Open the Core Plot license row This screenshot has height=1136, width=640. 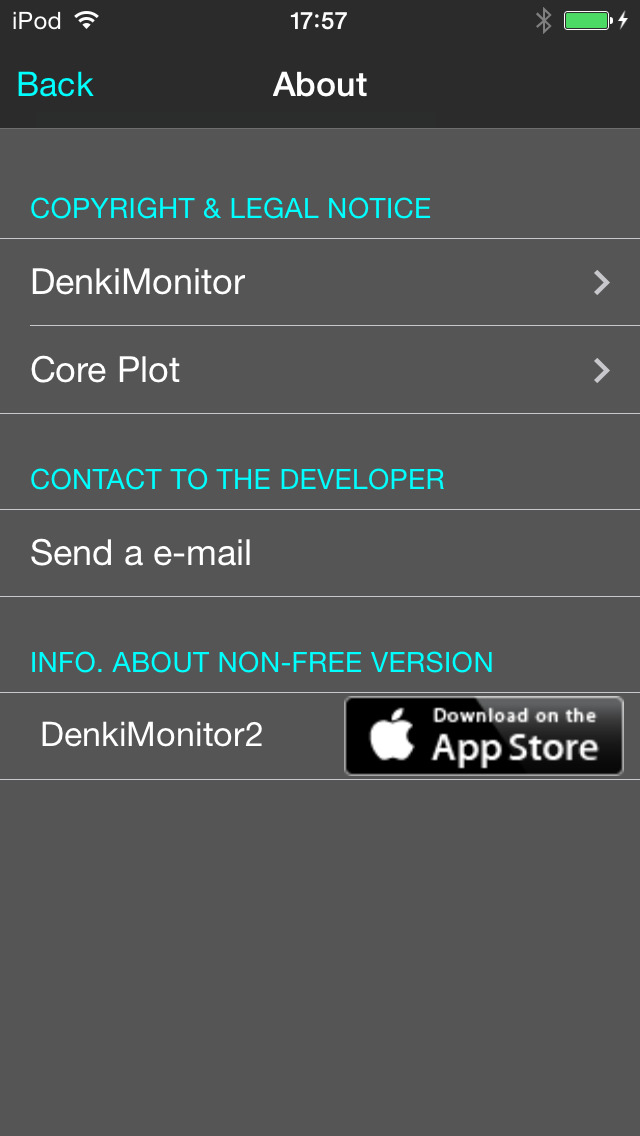click(x=320, y=369)
